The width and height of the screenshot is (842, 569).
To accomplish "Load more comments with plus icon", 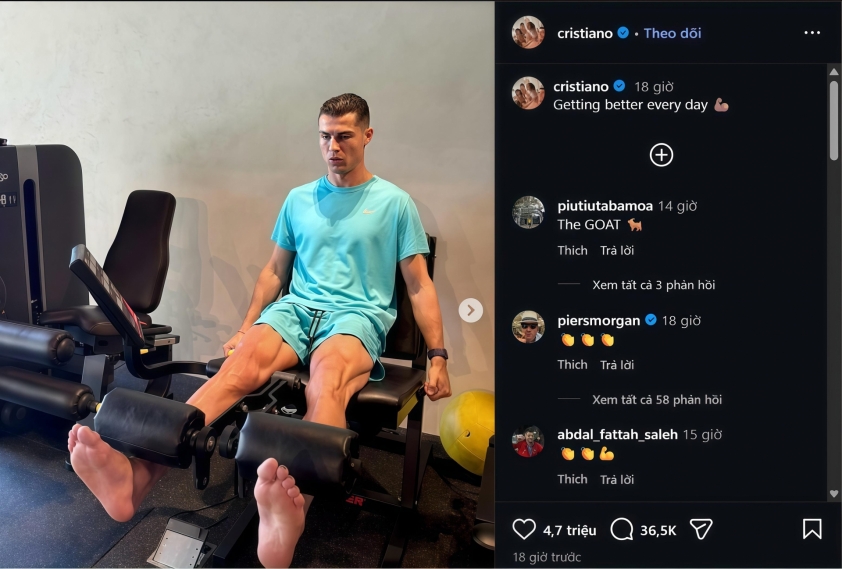I will pyautogui.click(x=661, y=155).
